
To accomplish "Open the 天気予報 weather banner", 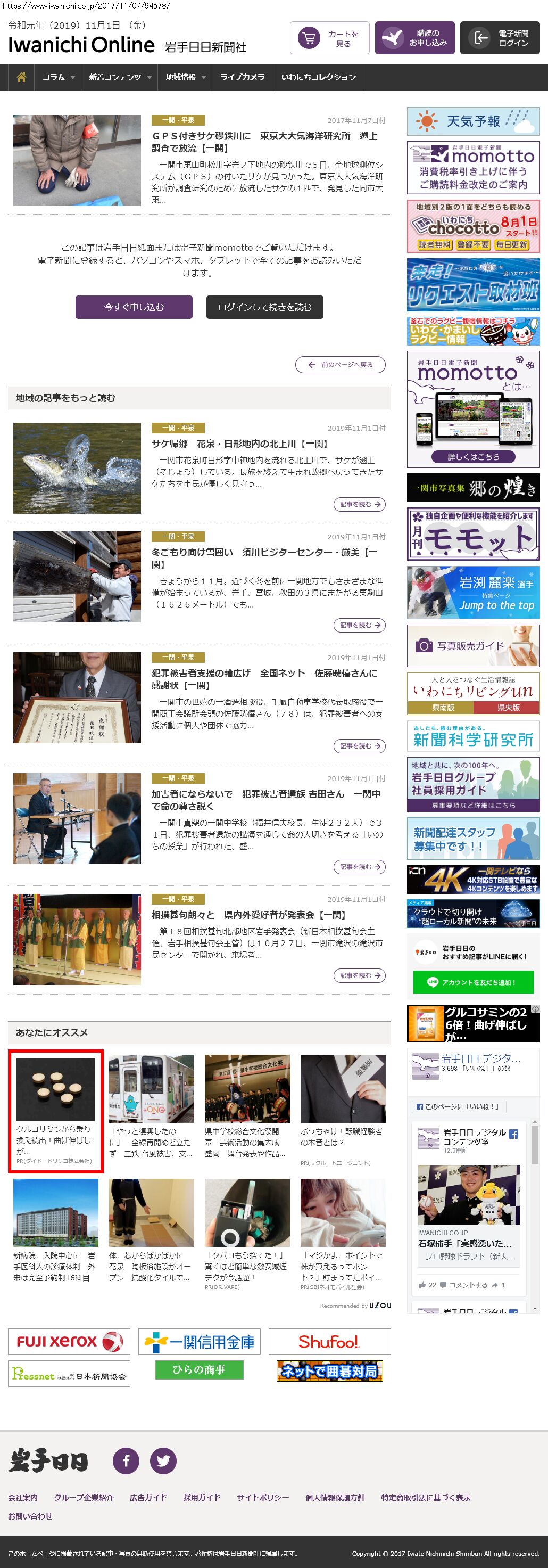I will pos(473,121).
